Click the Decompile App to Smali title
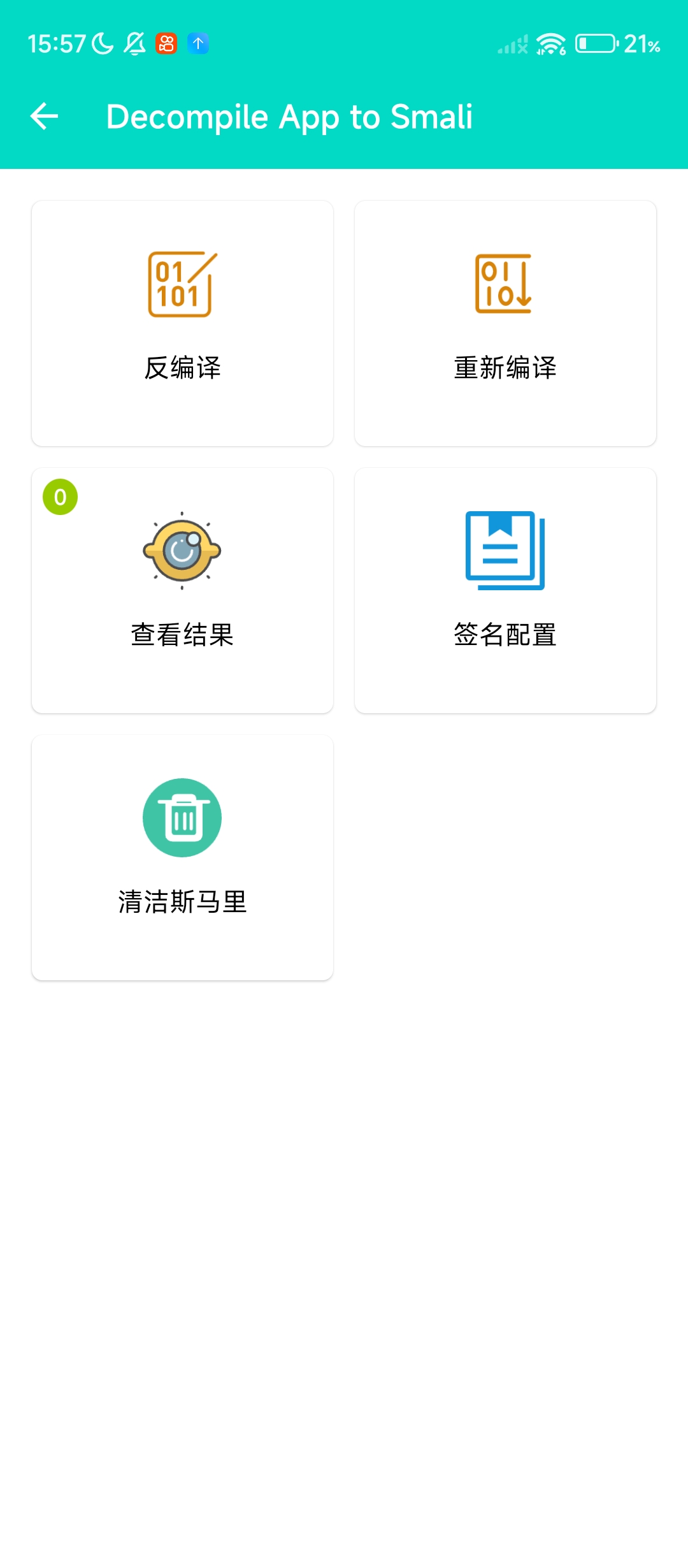Image resolution: width=688 pixels, height=1568 pixels. coord(290,116)
